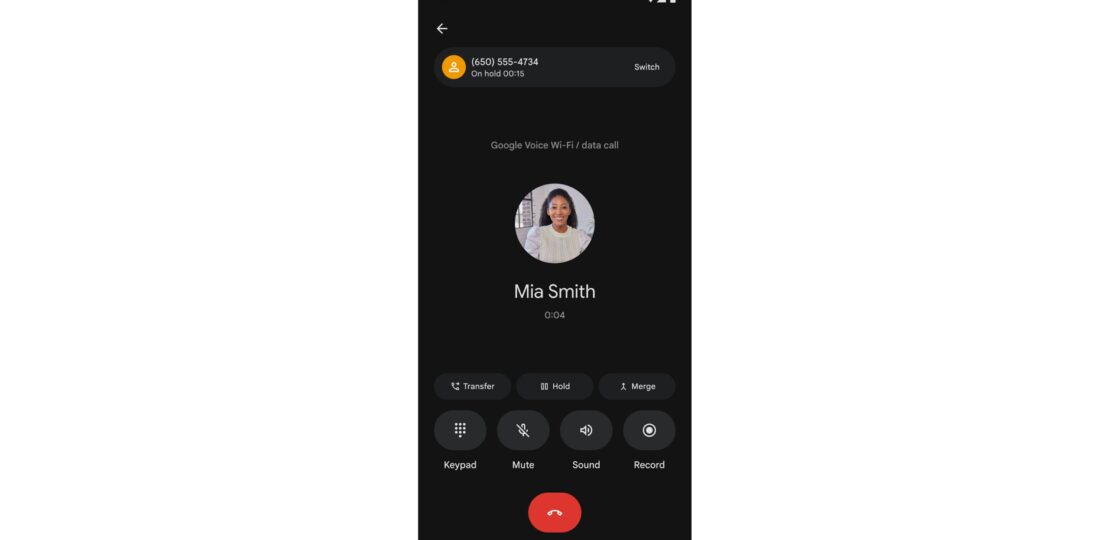Merge the two calls
The width and height of the screenshot is (1110, 540).
[x=637, y=386]
